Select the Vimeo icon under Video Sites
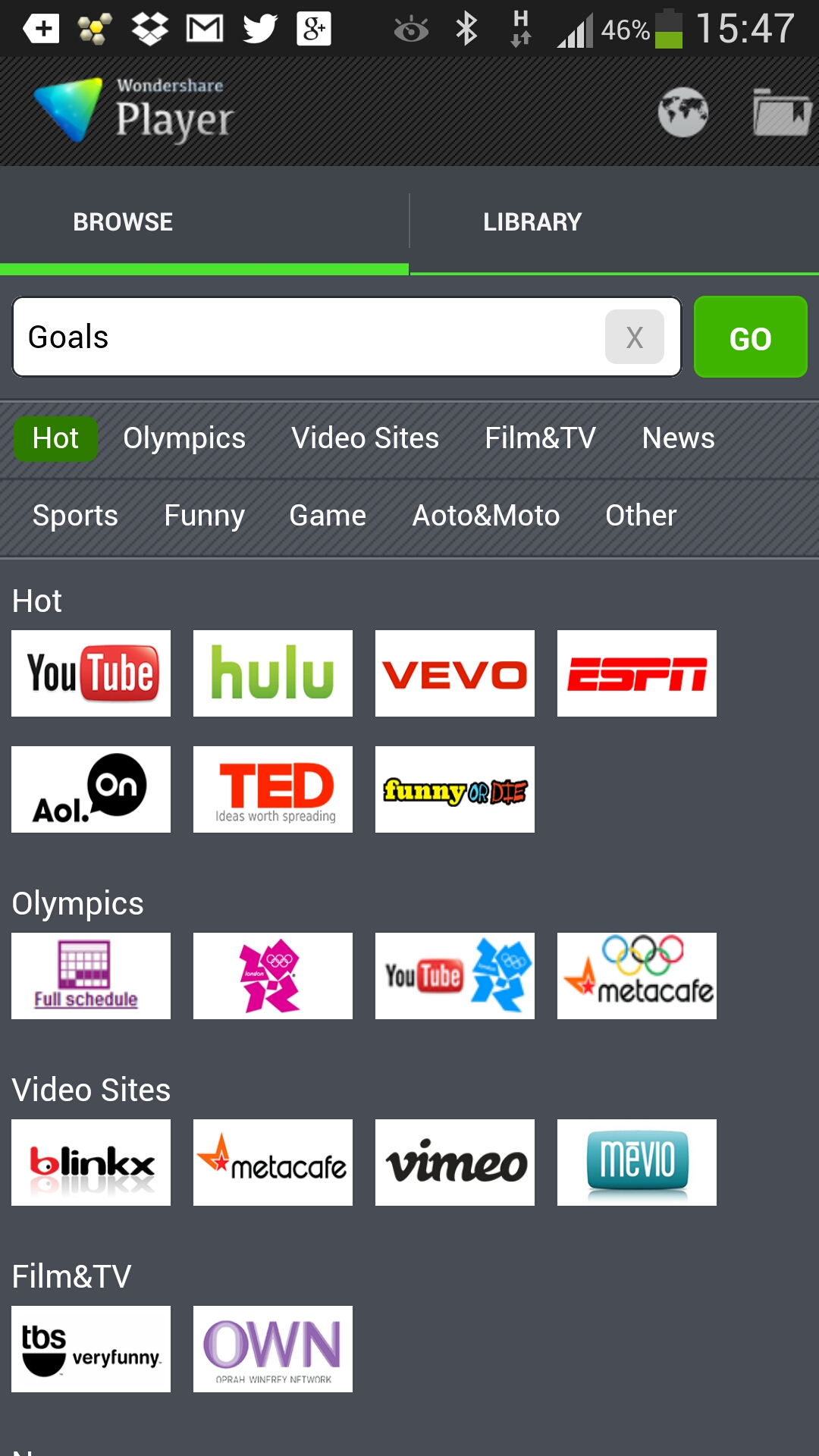 [x=454, y=1162]
